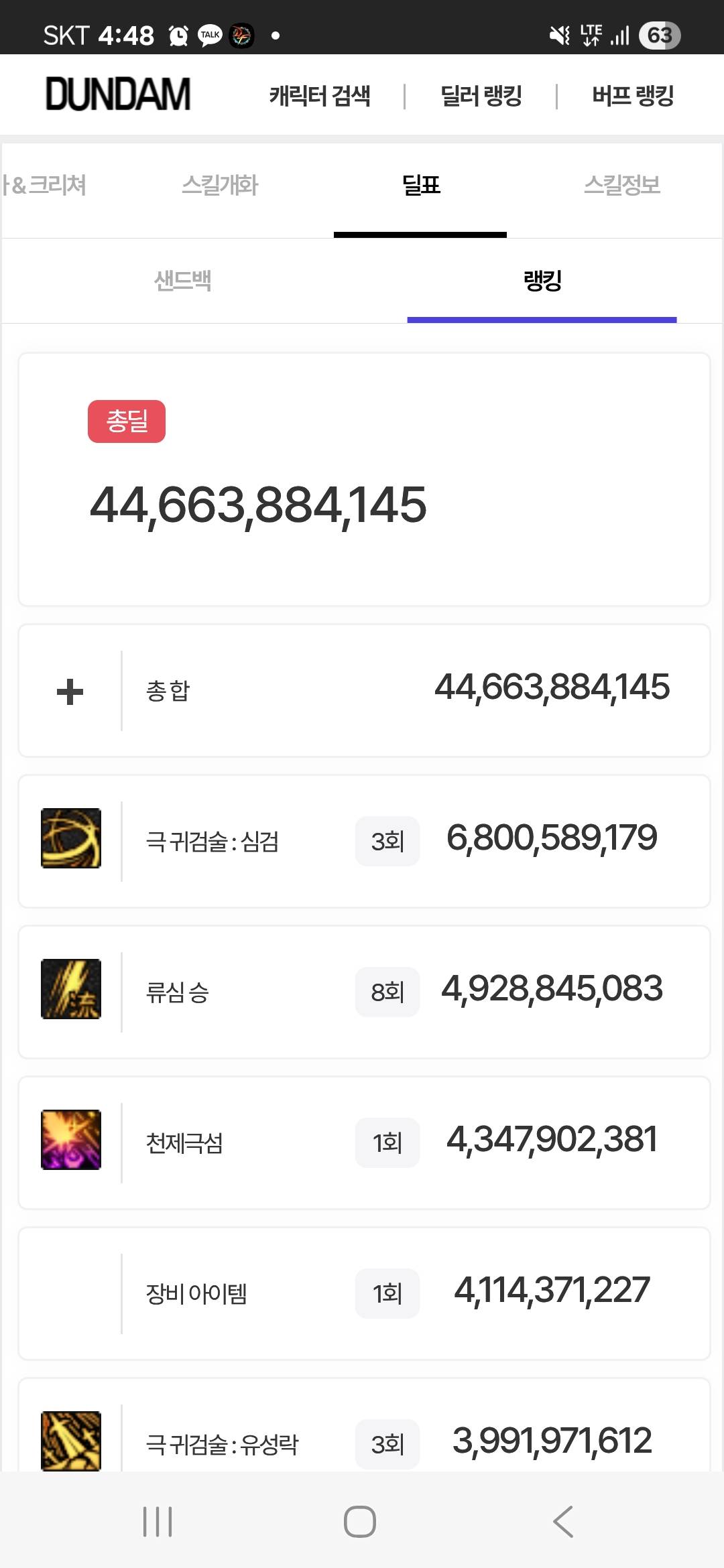Screen dimensions: 724x1568
Task: Select the 딜표 tab
Action: click(x=421, y=185)
